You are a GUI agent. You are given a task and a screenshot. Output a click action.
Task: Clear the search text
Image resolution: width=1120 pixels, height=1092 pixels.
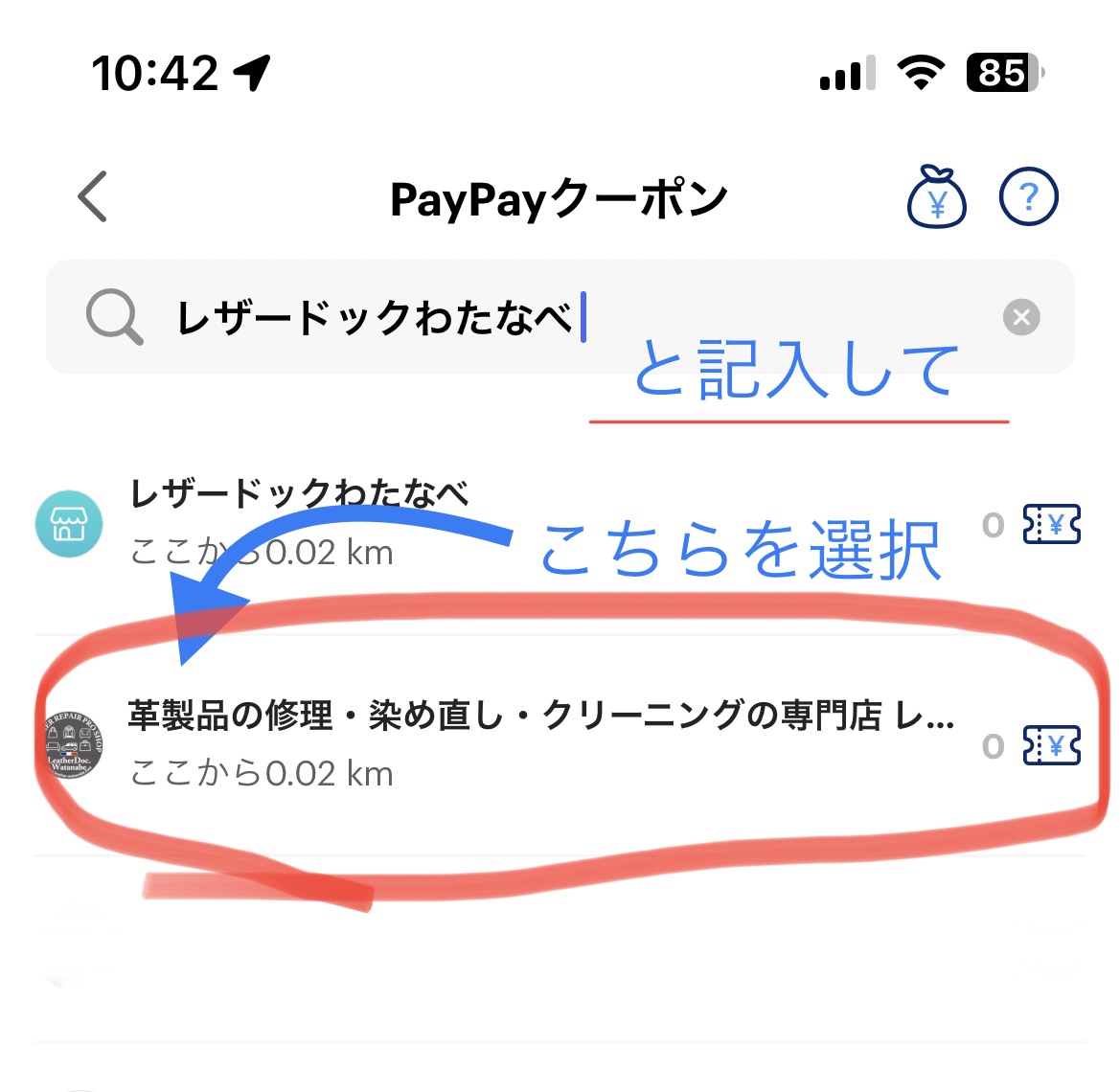tap(1021, 317)
